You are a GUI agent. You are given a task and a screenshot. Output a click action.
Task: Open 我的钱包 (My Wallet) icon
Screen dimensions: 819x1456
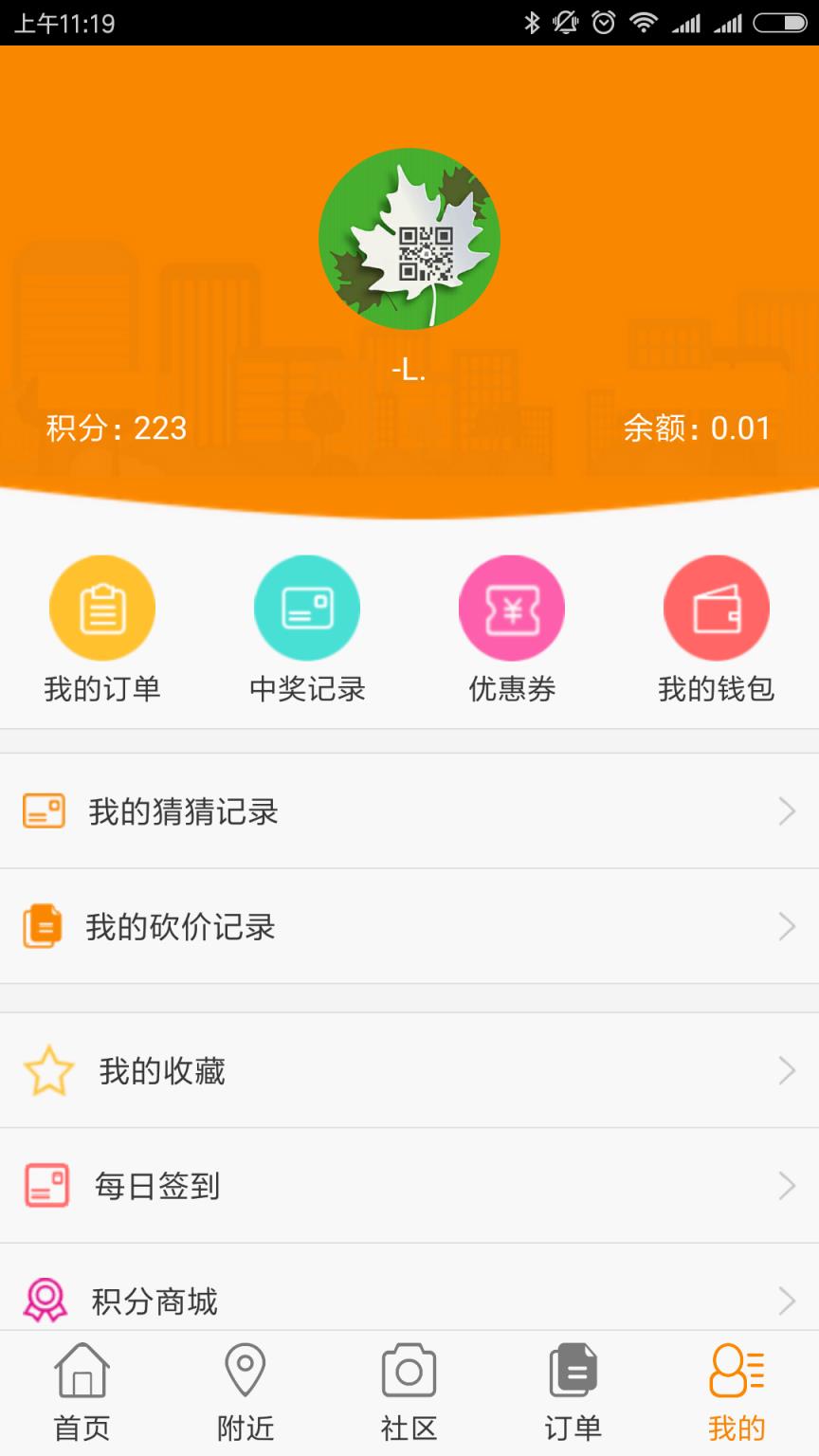[717, 607]
